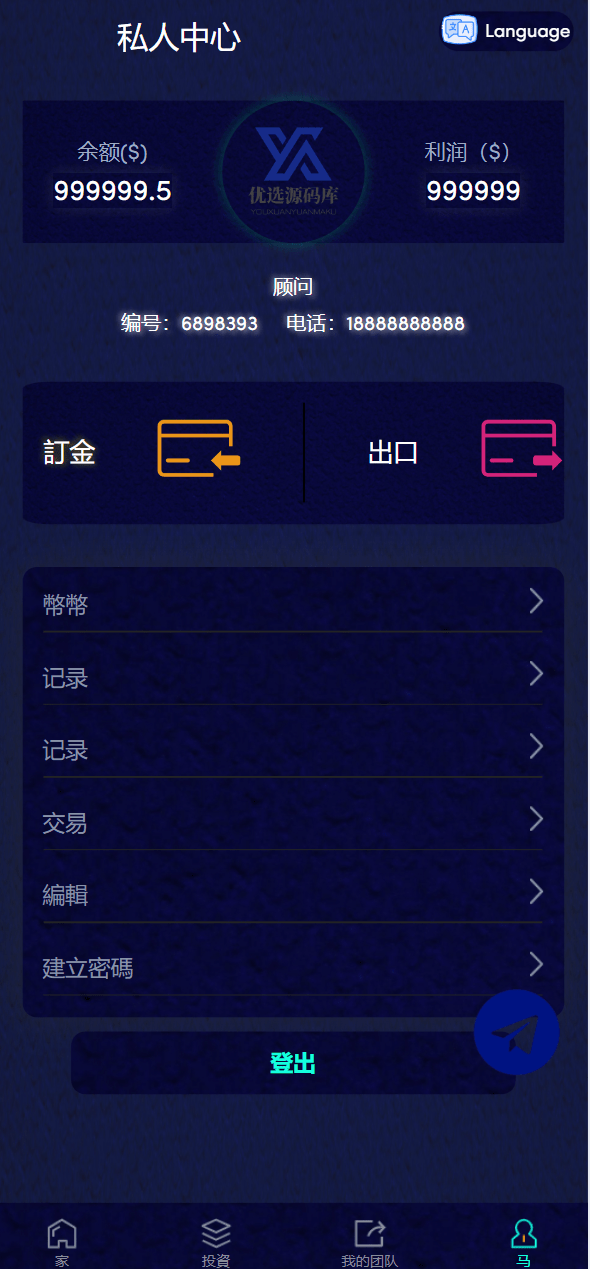Screen dimensions: 590x1269
Task: Tap the 訂金 deposit card
Action: pyautogui.click(x=163, y=452)
